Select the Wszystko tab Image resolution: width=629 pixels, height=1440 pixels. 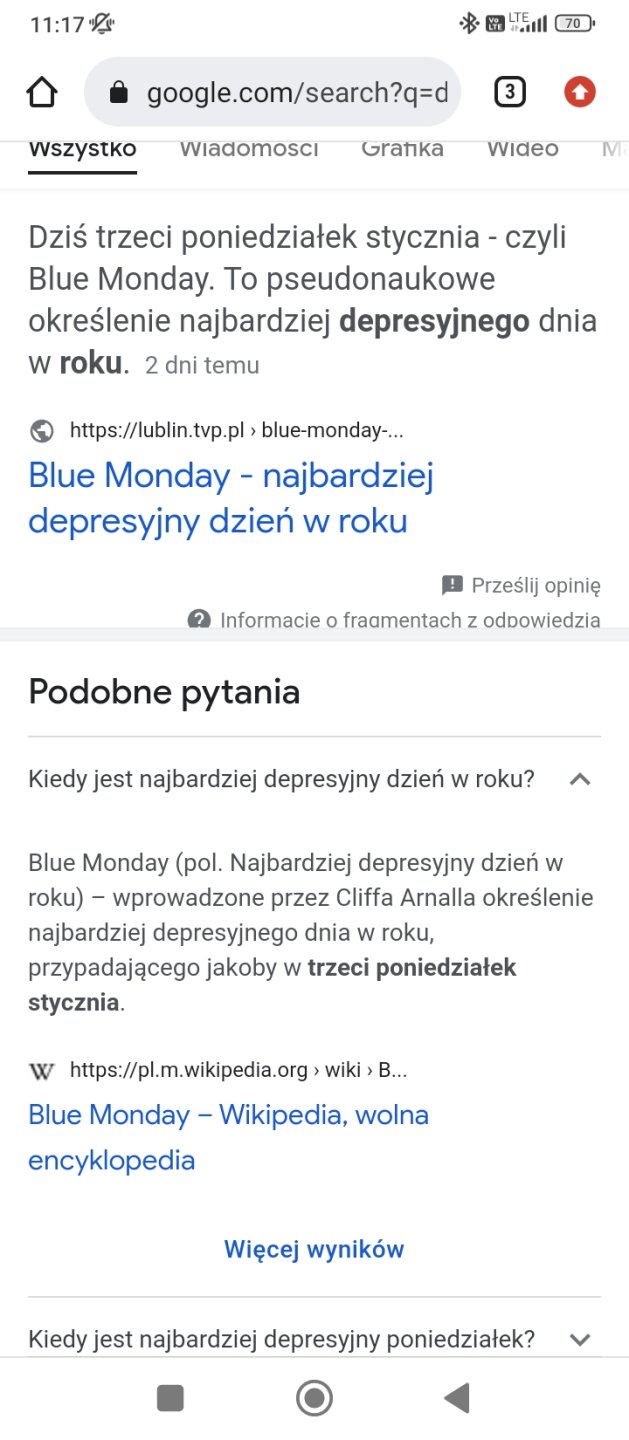[x=82, y=150]
